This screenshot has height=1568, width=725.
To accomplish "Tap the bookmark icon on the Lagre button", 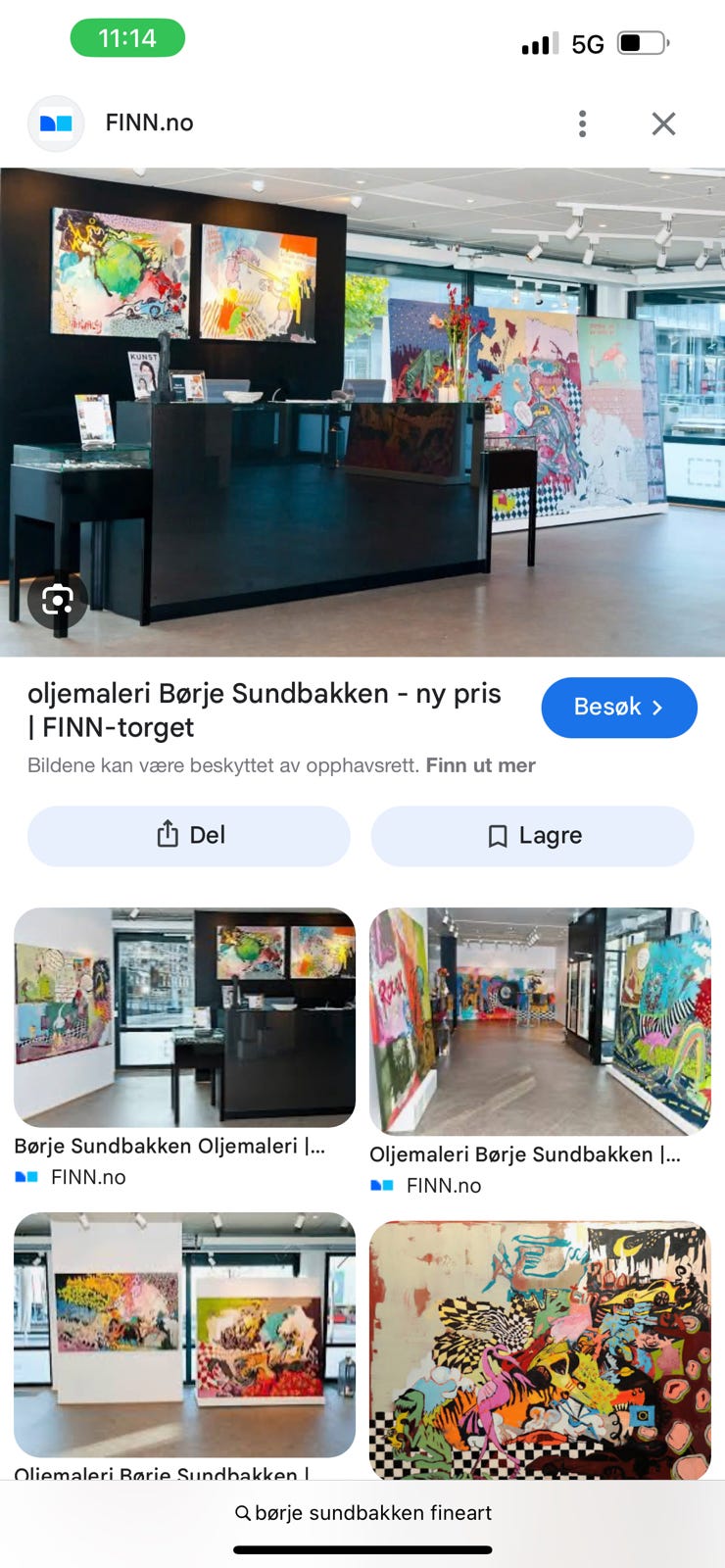I will click(499, 836).
